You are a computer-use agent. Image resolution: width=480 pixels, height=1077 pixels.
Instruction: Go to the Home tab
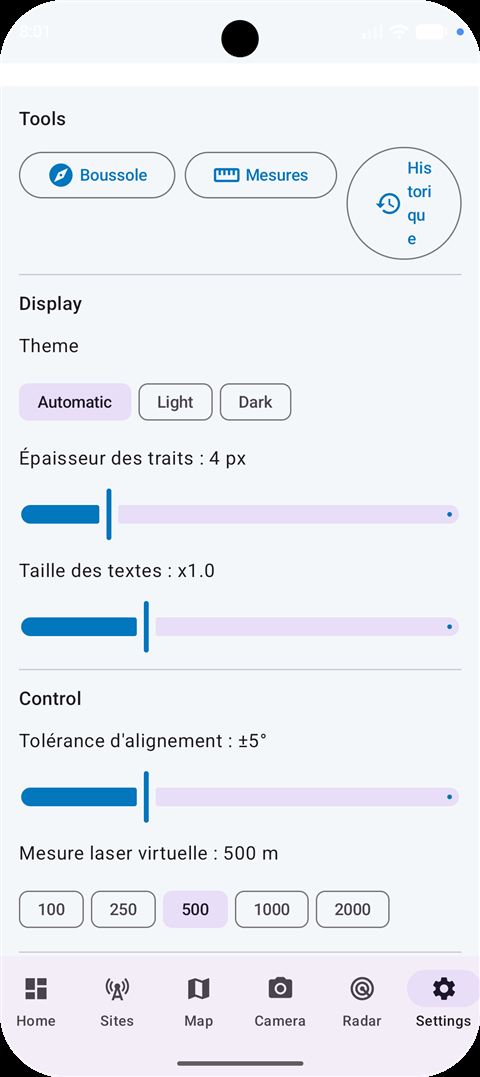(36, 1002)
